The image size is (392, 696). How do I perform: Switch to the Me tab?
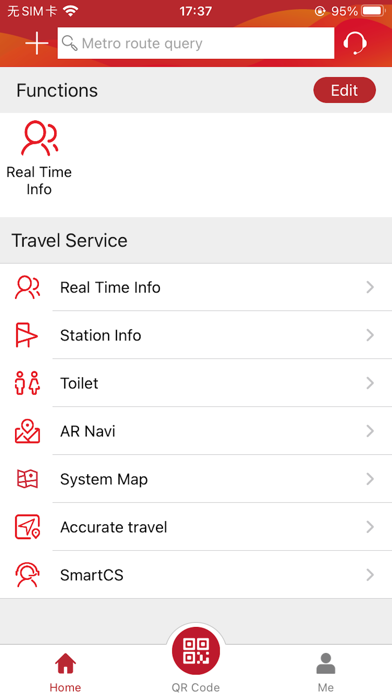point(326,672)
